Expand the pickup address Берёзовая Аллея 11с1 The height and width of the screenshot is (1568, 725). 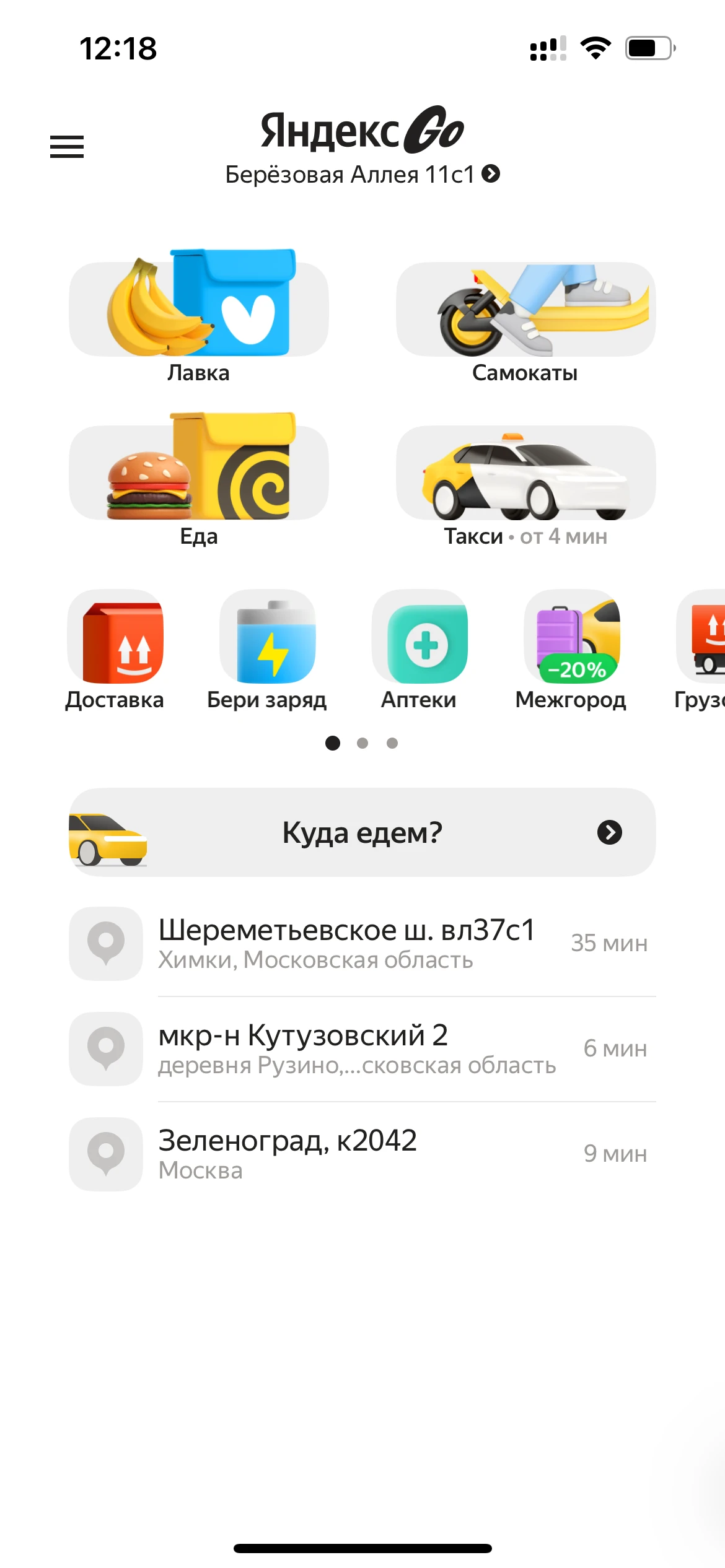[362, 174]
